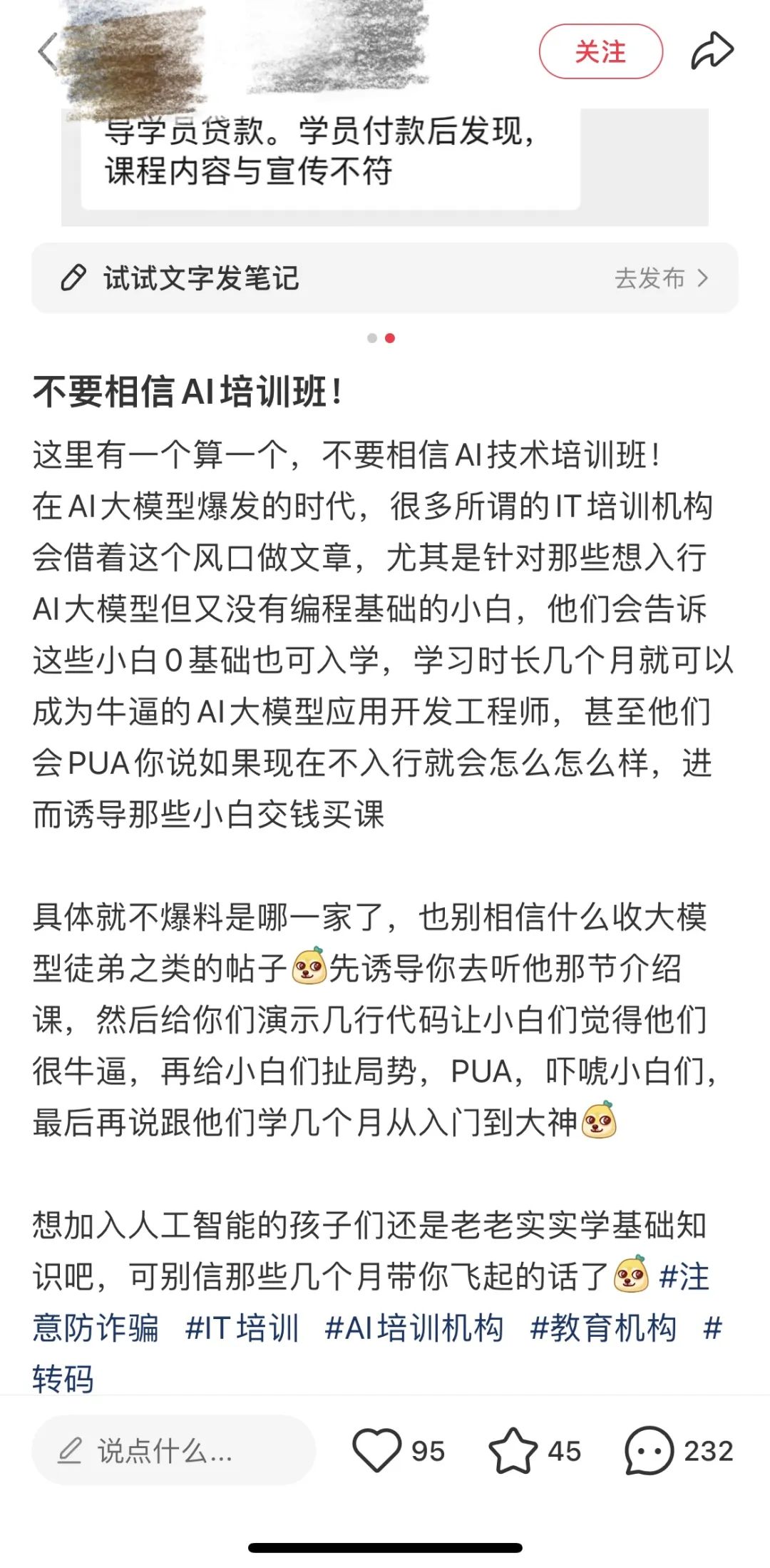Open the #教育机构 hashtag
This screenshot has height=1568, width=770.
click(603, 1328)
